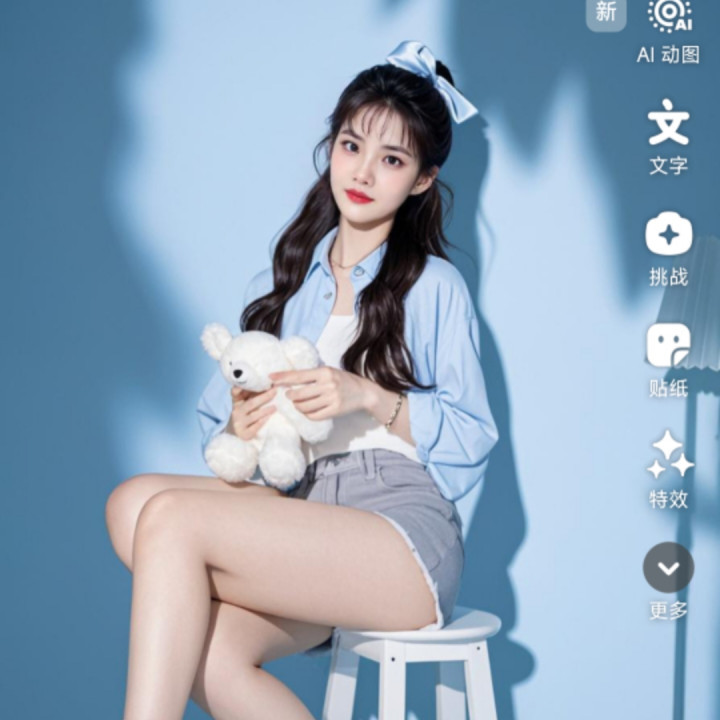Add text with the 文字 tool

pos(668,124)
